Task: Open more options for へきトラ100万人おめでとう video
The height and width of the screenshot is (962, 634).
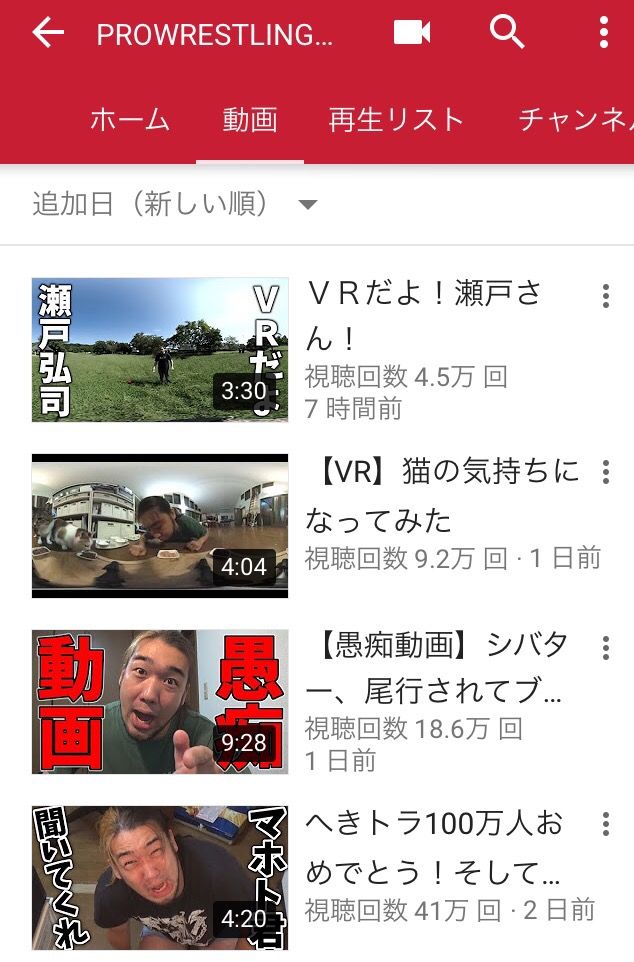Action: point(605,824)
